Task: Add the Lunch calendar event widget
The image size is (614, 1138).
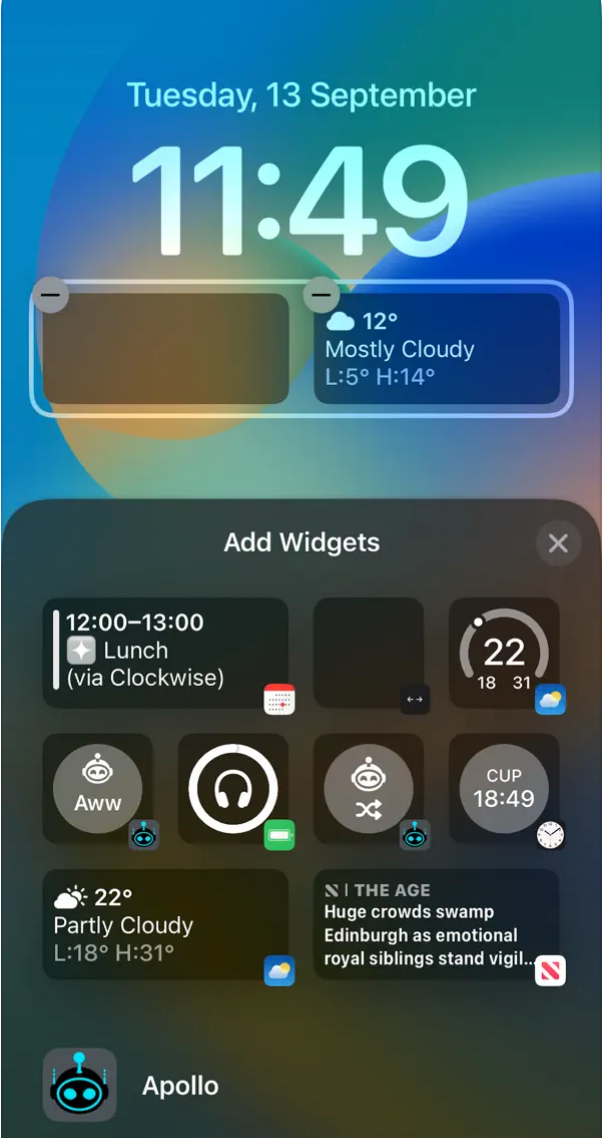Action: click(165, 652)
